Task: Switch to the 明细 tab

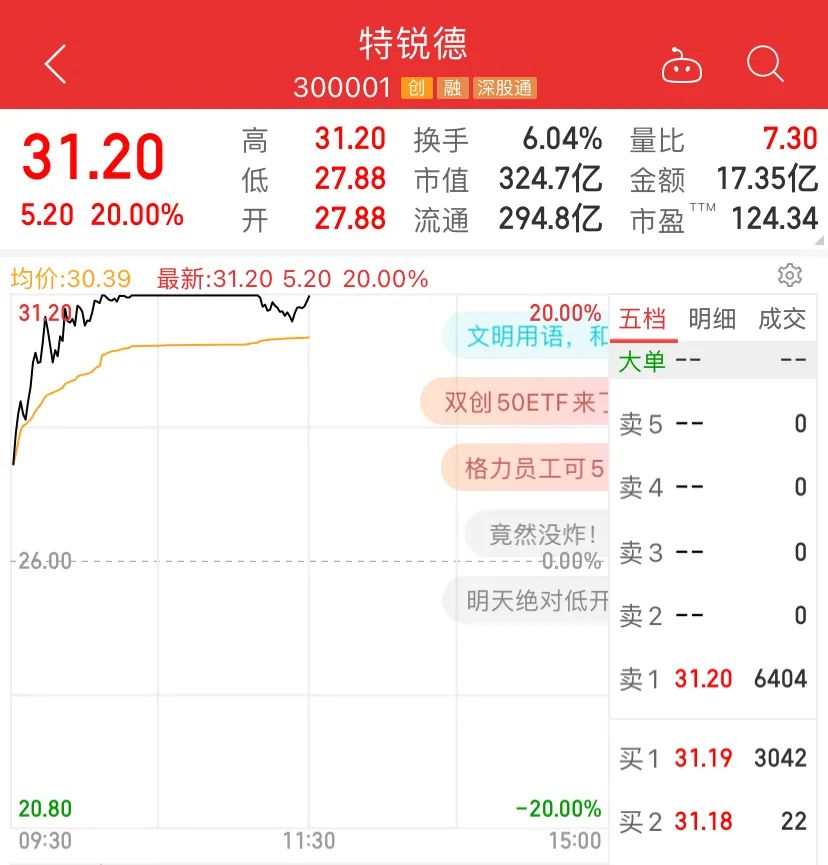Action: click(x=712, y=319)
